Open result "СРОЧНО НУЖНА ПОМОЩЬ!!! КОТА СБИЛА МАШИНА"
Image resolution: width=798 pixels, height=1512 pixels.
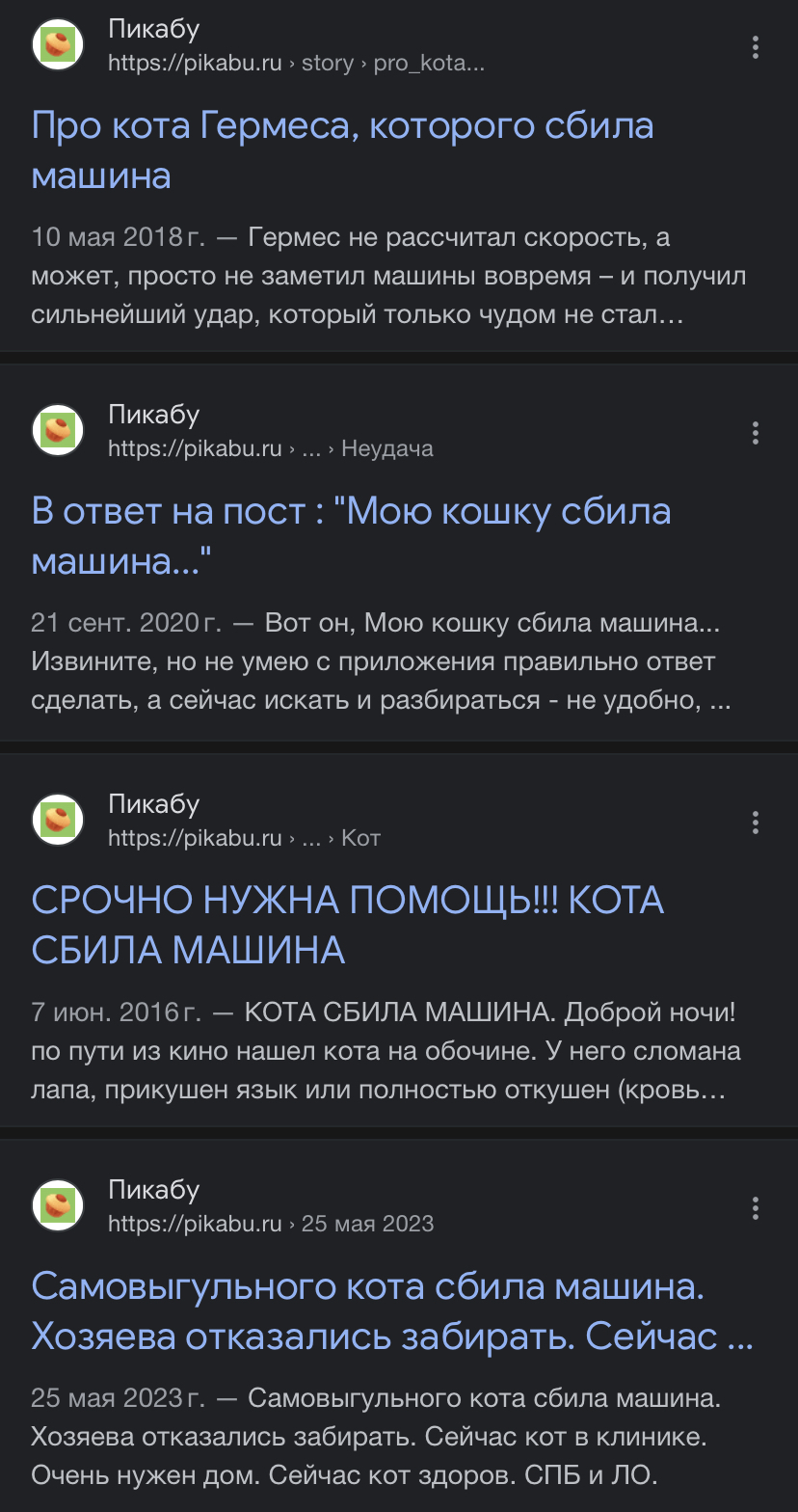click(x=348, y=926)
